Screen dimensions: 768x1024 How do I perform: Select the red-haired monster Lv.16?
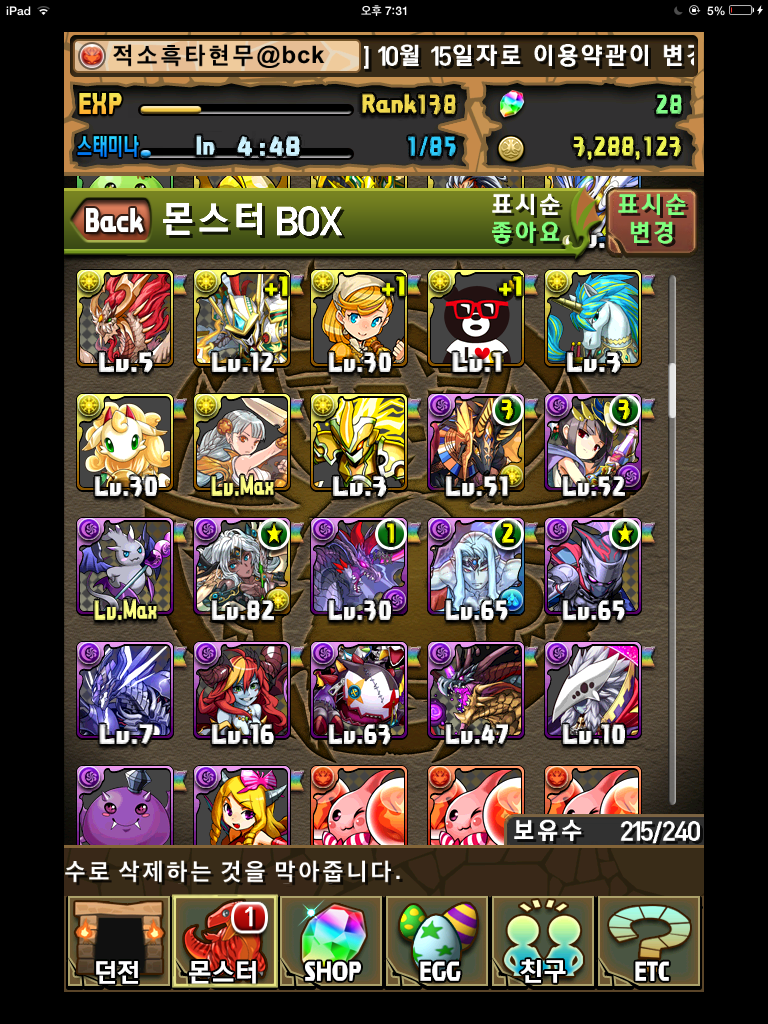[x=242, y=691]
